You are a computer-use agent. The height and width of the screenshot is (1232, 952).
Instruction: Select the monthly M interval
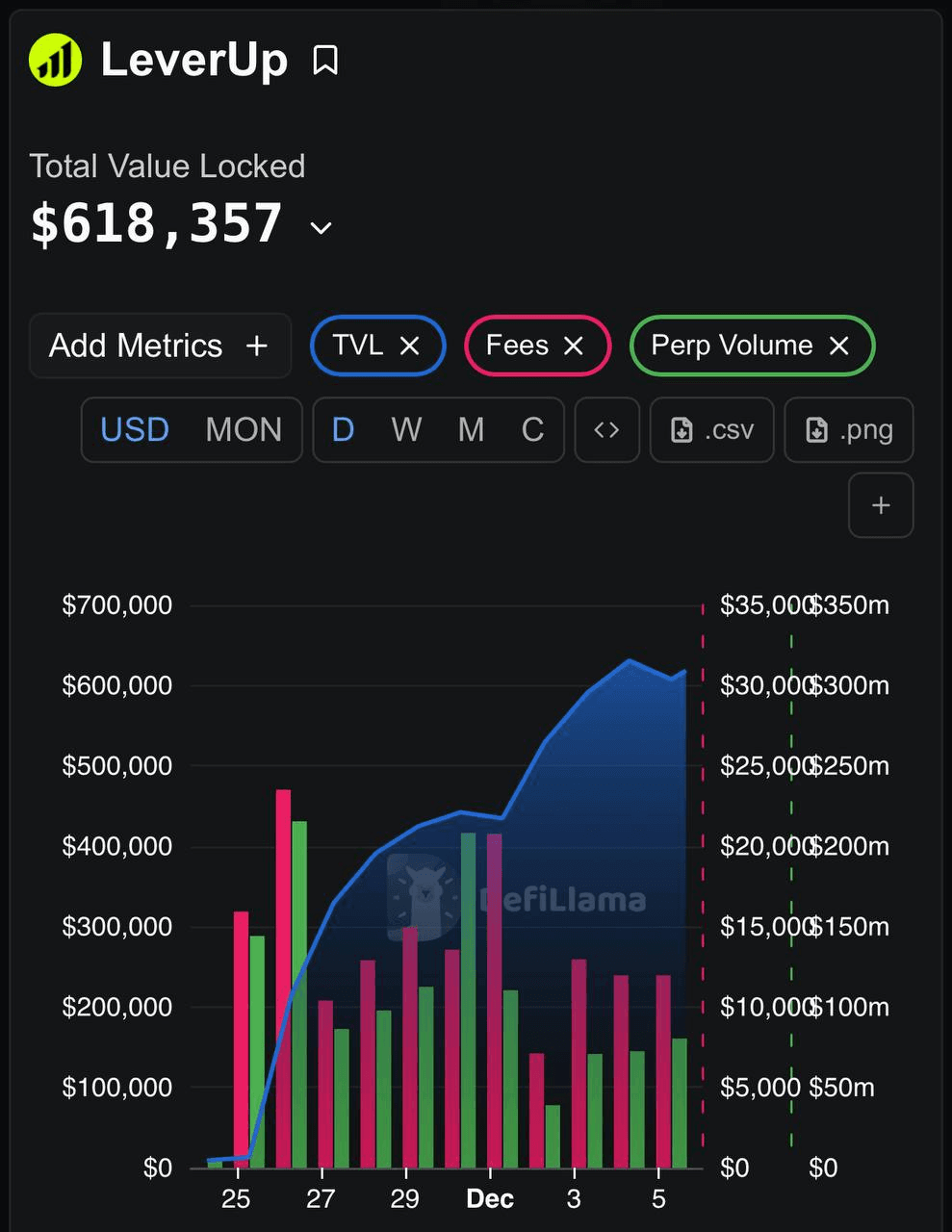(471, 429)
